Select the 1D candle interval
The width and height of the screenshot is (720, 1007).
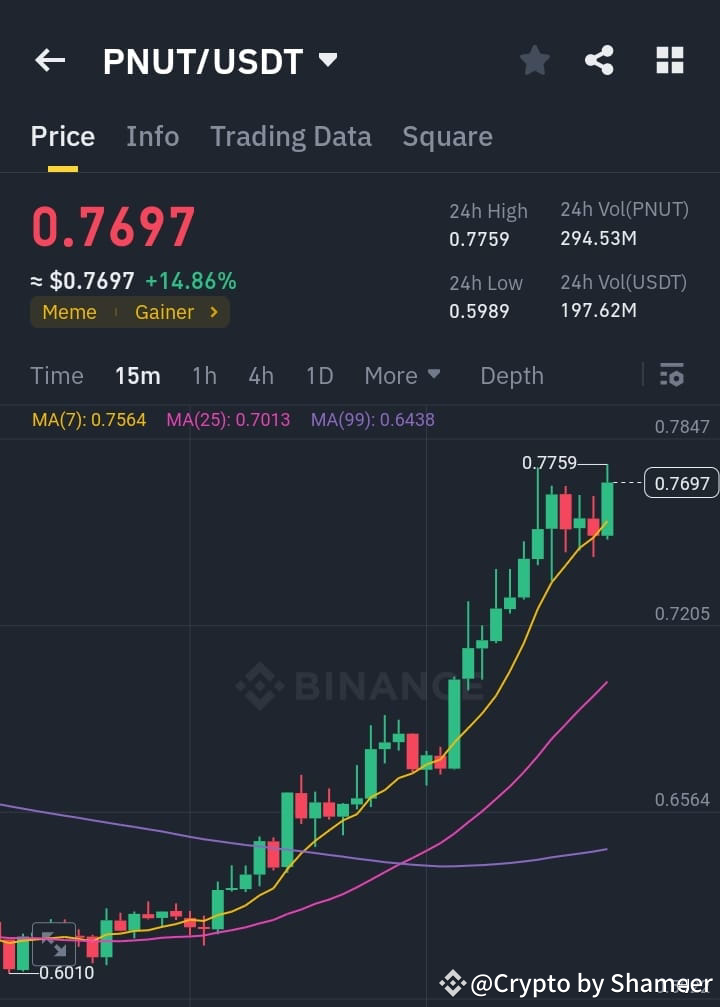point(319,376)
